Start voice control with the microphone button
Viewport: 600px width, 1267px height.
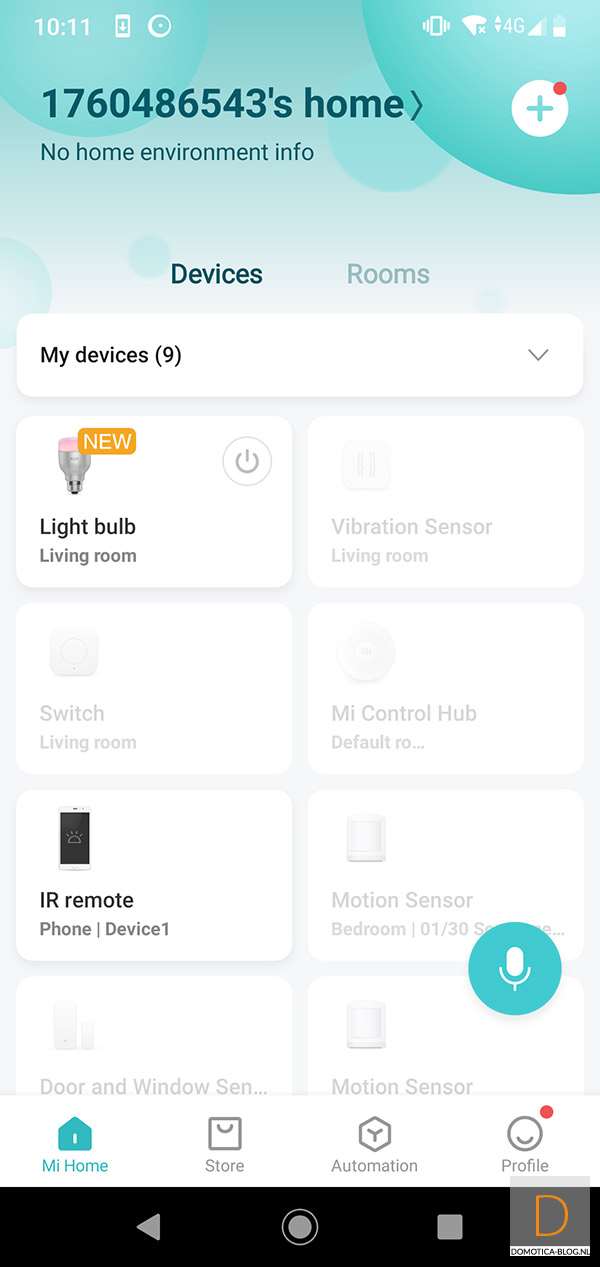tap(515, 969)
